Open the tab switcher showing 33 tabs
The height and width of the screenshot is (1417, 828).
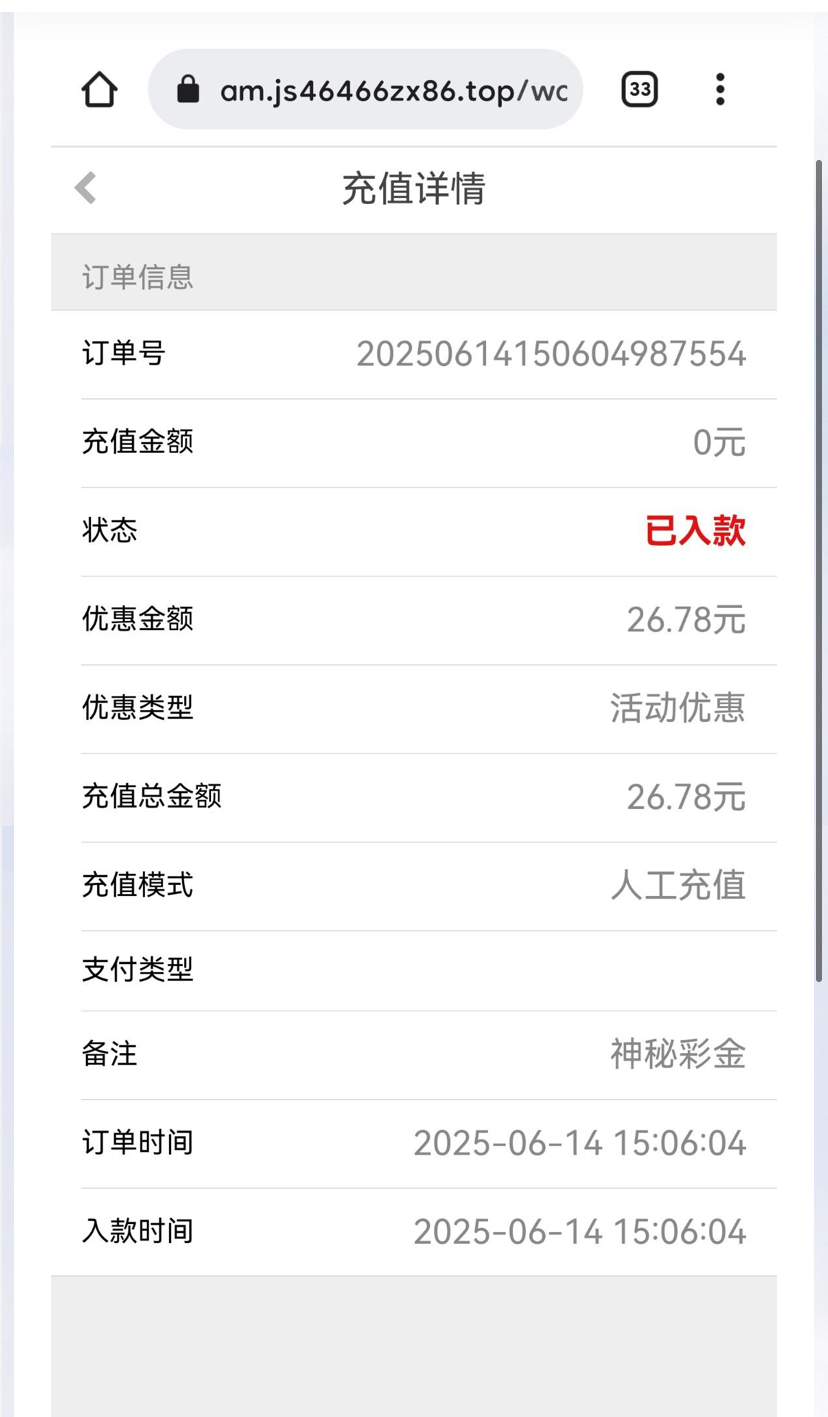[x=640, y=90]
